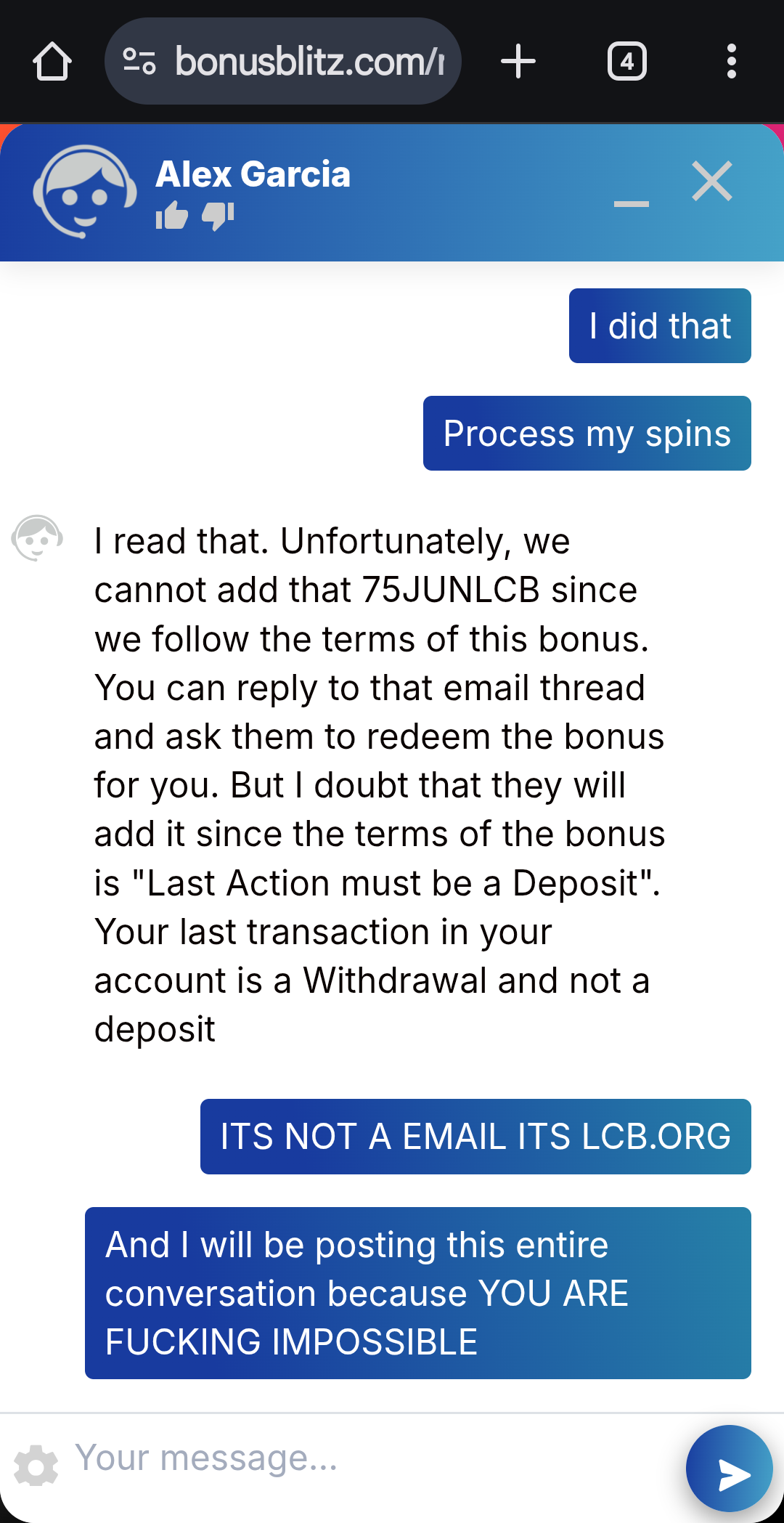Image resolution: width=784 pixels, height=1523 pixels.
Task: Tap the bonusblitz.com address bar
Action: click(283, 61)
